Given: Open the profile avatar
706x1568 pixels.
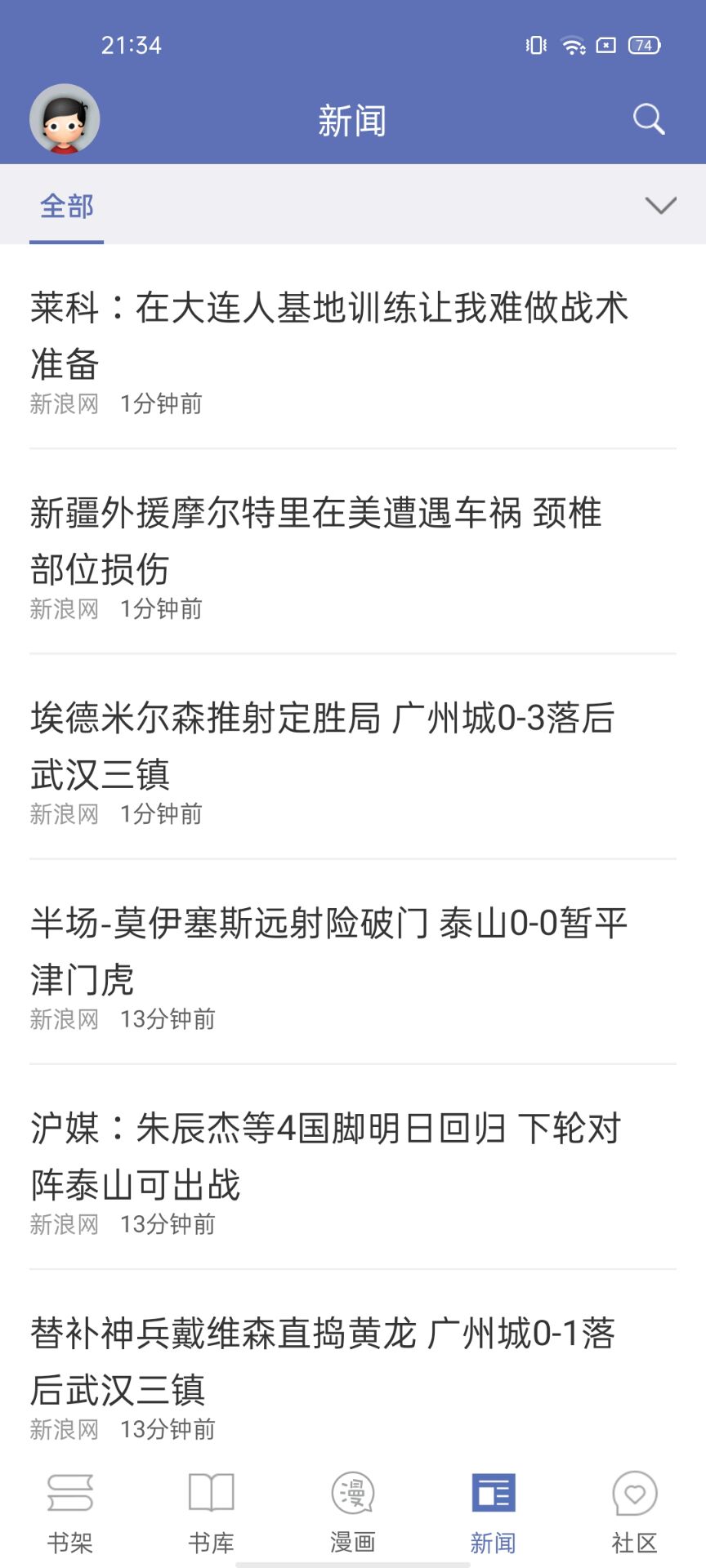Looking at the screenshot, I should click(65, 119).
